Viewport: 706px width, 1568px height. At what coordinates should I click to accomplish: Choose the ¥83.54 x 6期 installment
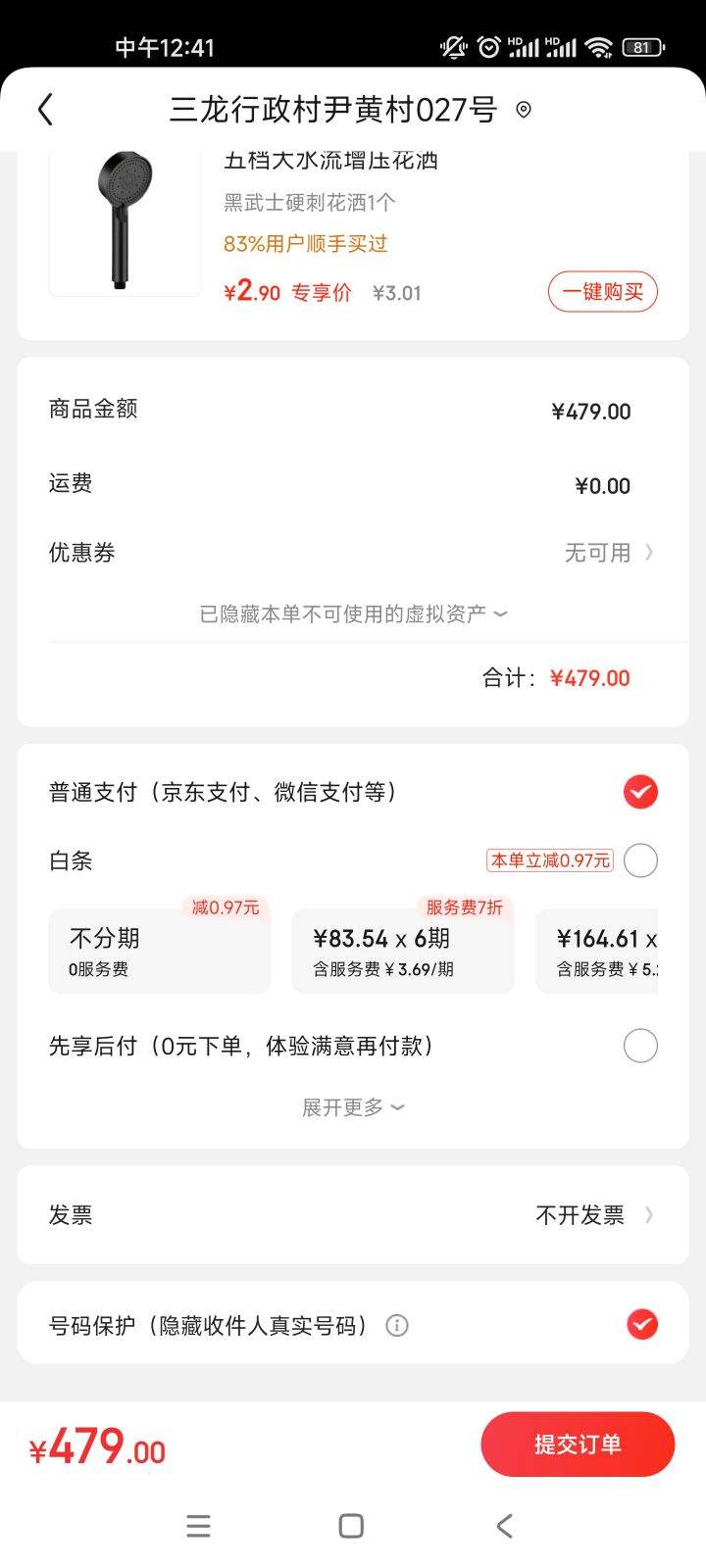[403, 951]
